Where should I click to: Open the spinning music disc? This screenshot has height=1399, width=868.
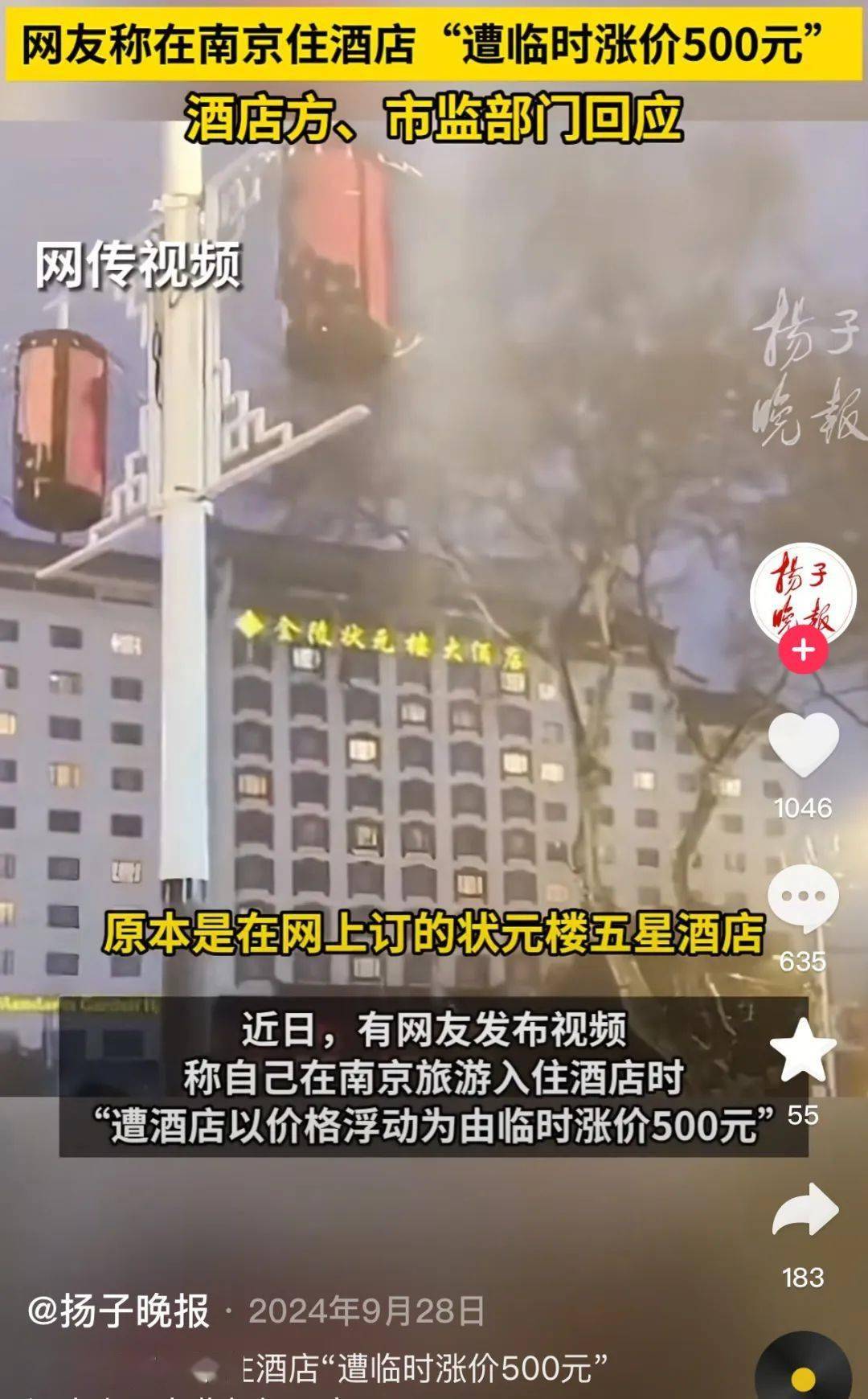pos(803,1372)
